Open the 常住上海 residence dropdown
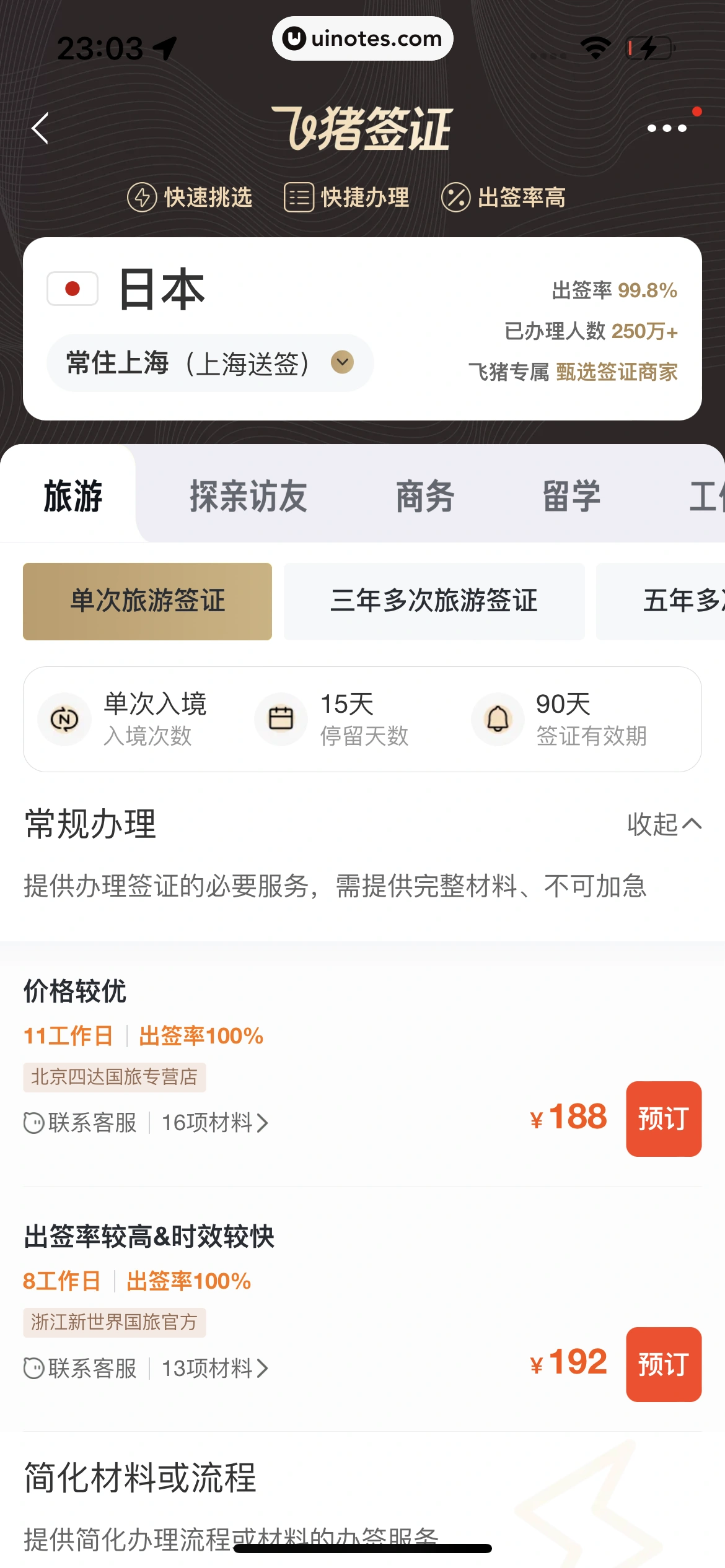Viewport: 725px width, 1568px height. point(210,363)
